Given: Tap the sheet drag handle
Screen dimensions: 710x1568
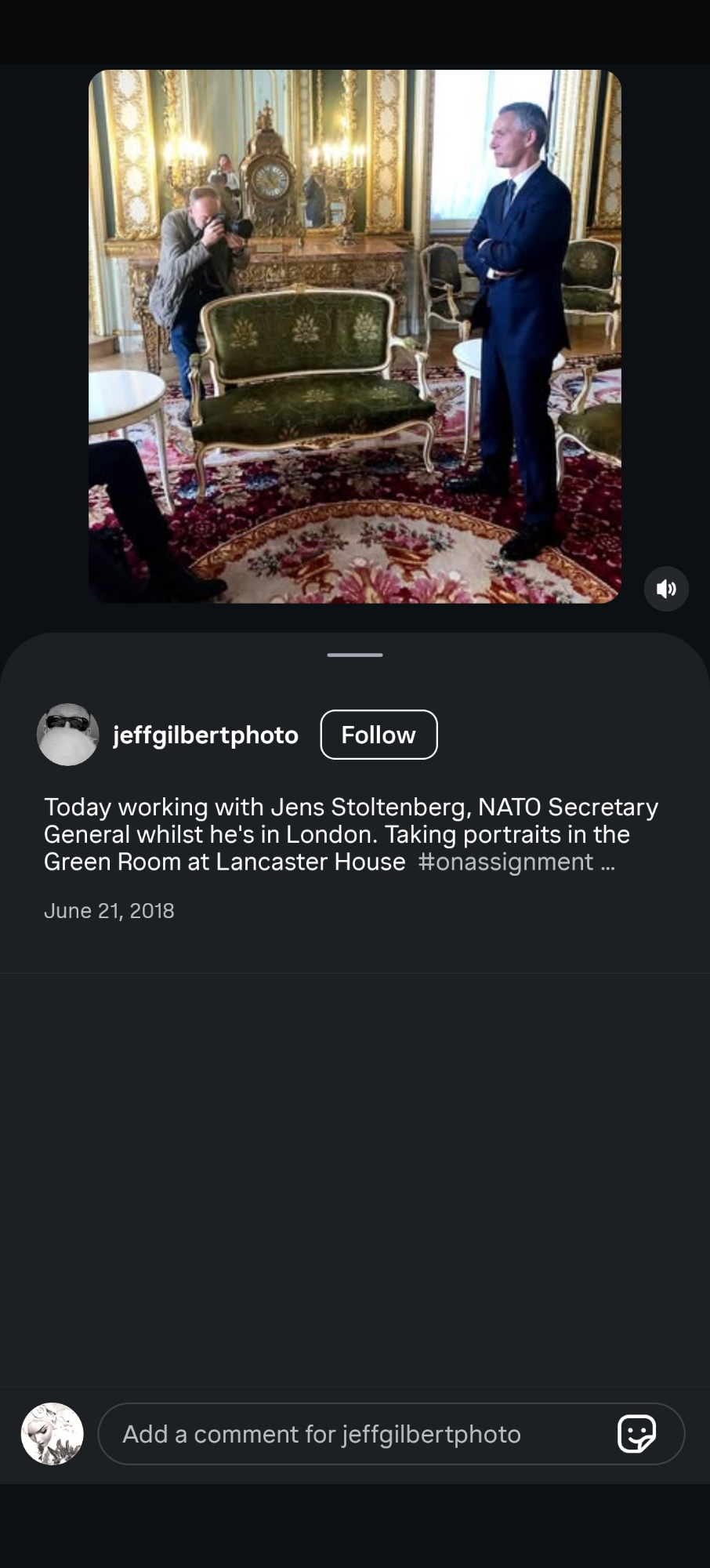Looking at the screenshot, I should [355, 655].
